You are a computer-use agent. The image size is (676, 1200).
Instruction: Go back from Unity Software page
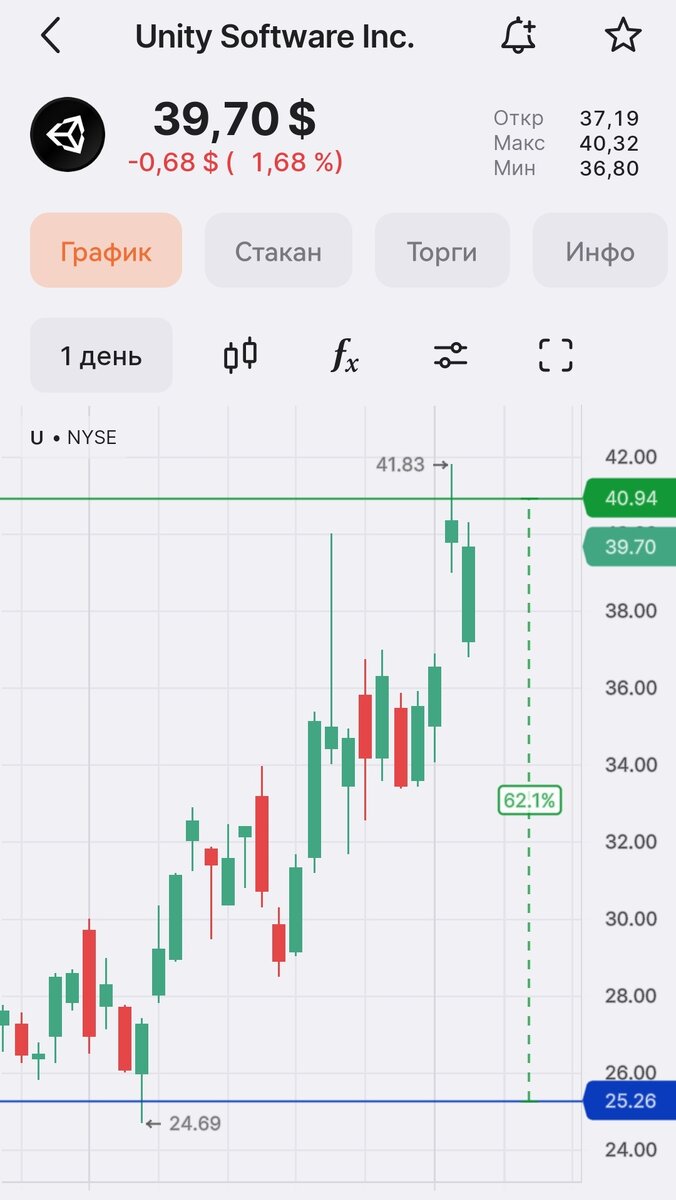click(51, 37)
